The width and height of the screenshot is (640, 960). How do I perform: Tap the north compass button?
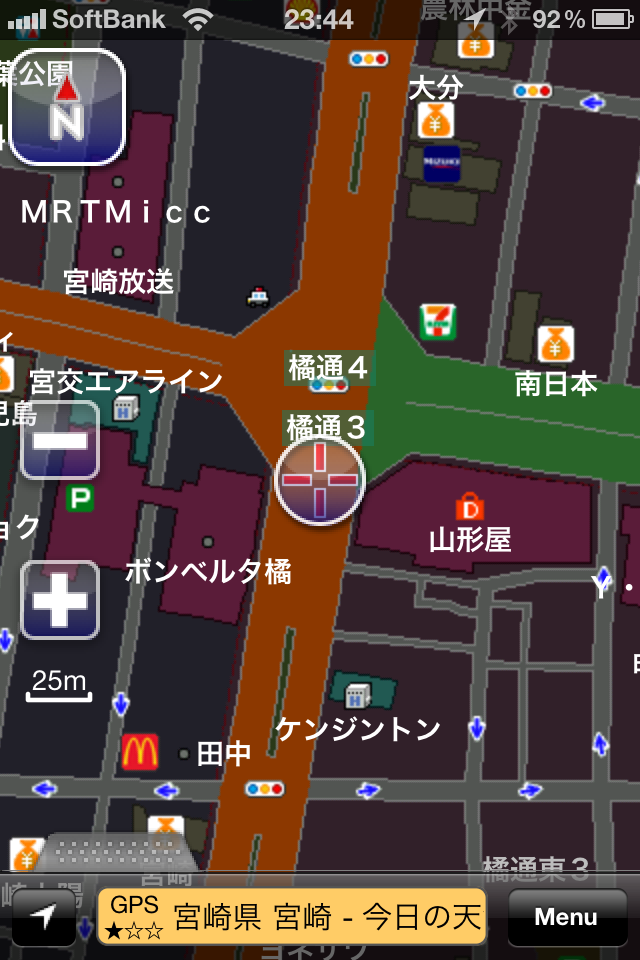67,107
